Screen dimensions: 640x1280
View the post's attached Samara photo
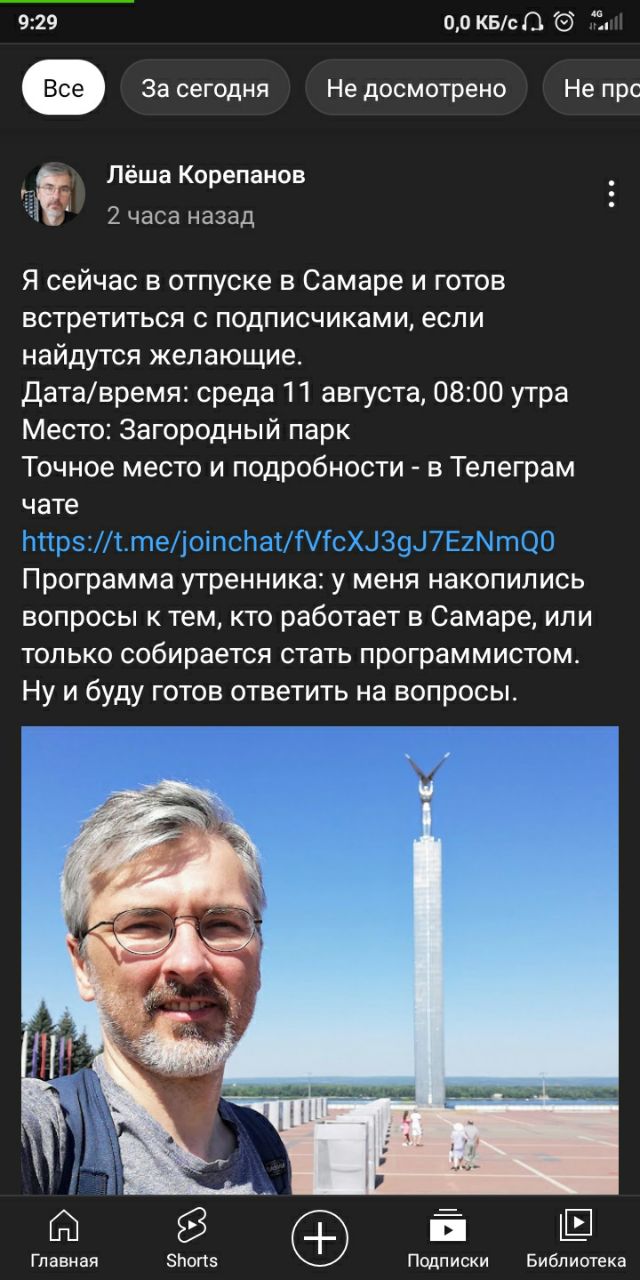[320, 960]
